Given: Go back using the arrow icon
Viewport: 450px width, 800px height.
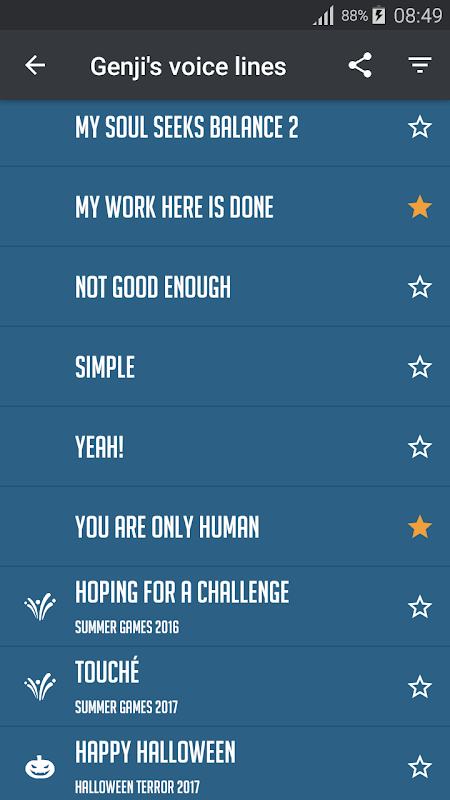Looking at the screenshot, I should 35,65.
